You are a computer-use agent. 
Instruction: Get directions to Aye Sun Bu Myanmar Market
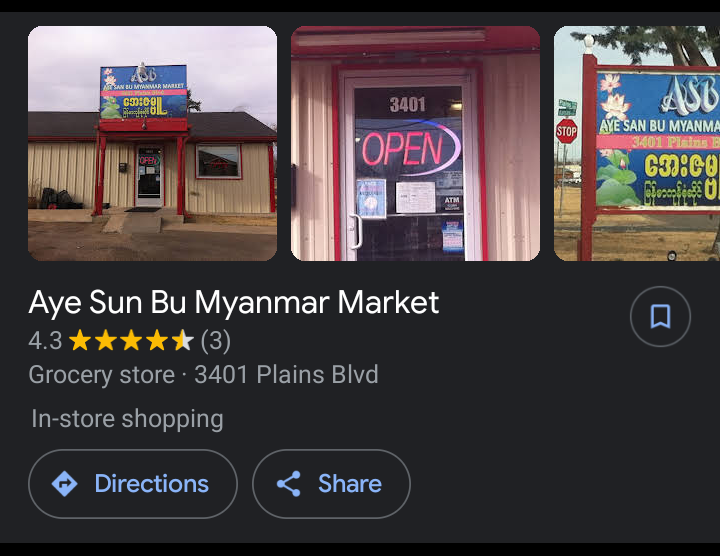click(133, 484)
